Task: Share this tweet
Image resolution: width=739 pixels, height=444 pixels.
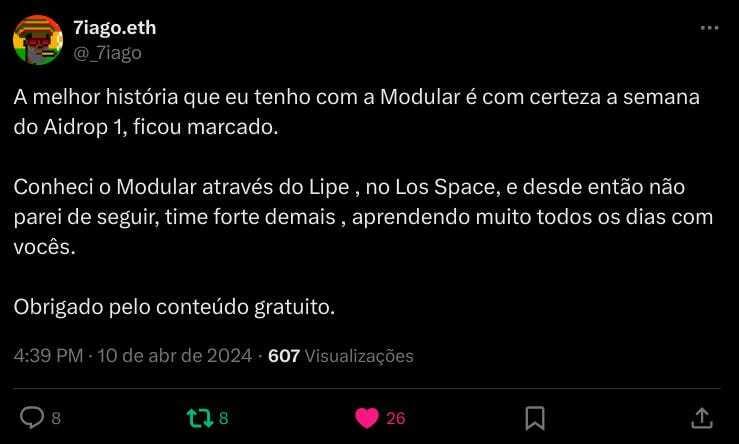Action: pos(702,417)
